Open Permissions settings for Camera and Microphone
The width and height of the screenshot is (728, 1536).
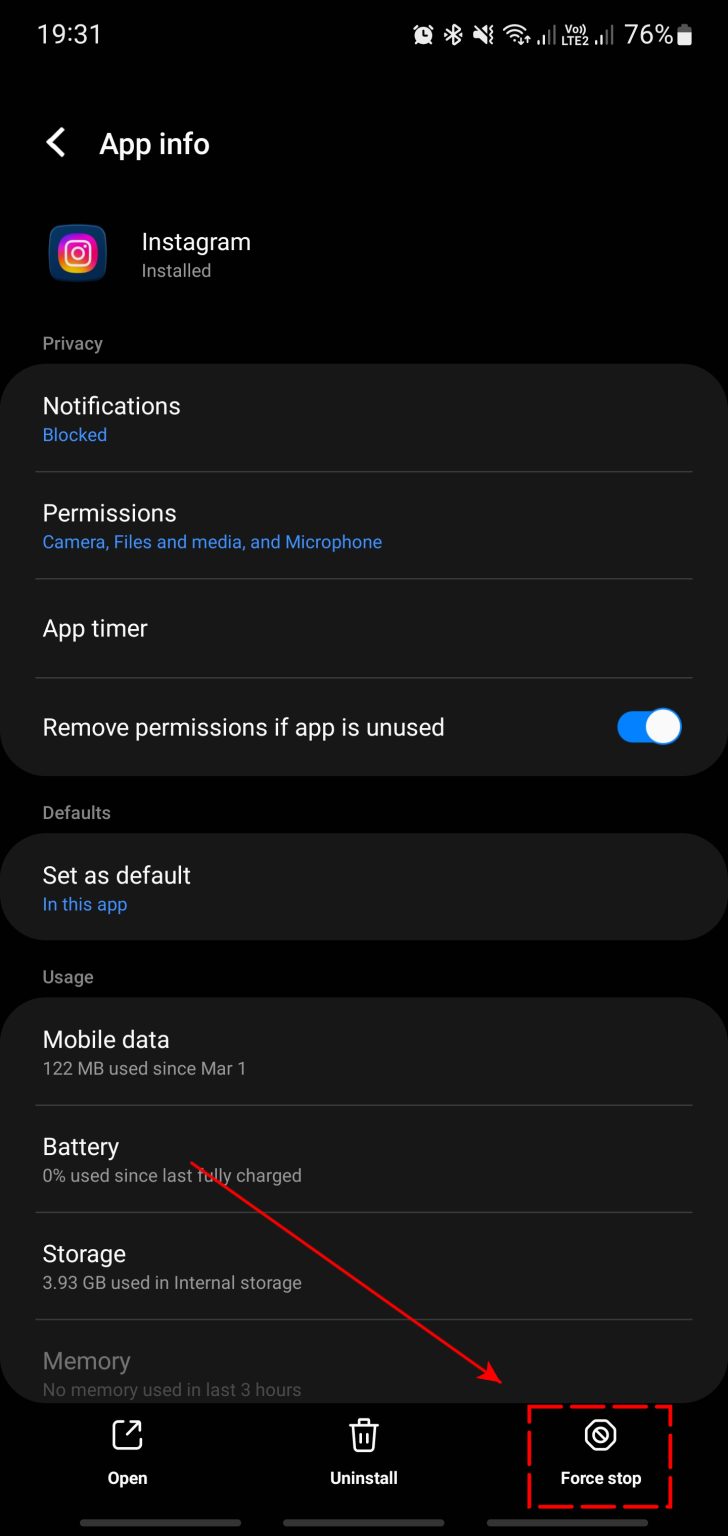click(364, 524)
